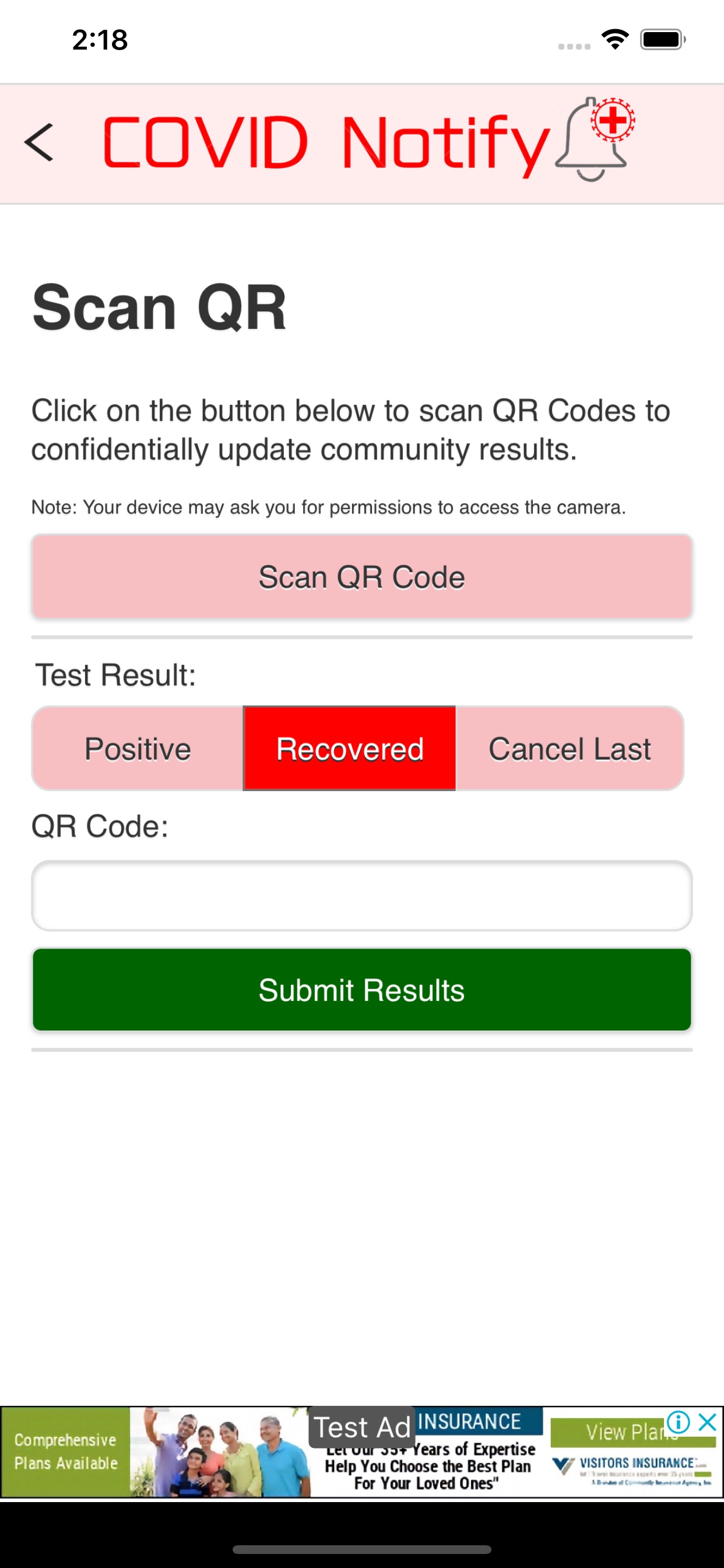The image size is (724, 1568).
Task: Go back using the header arrow
Action: click(x=39, y=142)
